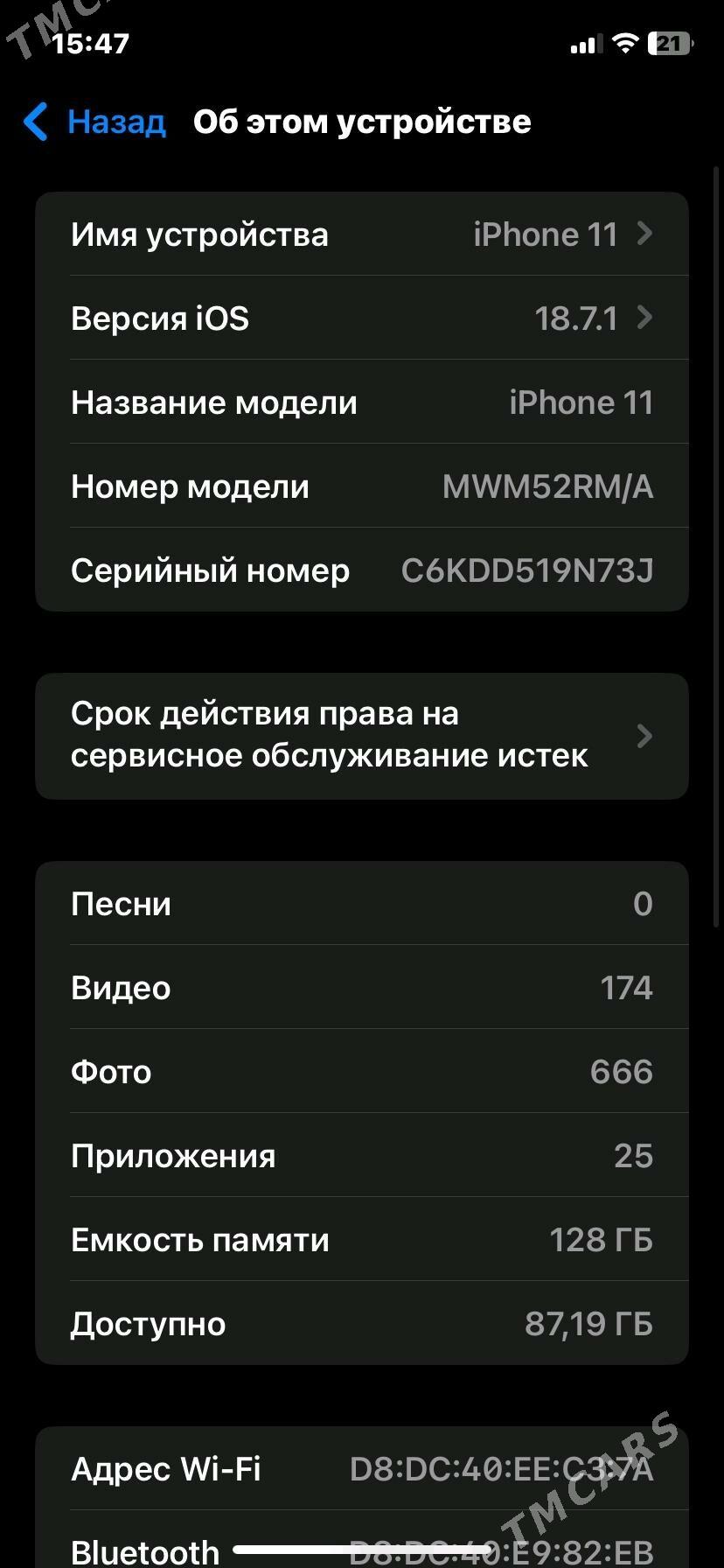Screen dimensions: 724x1568
Task: Go back using the Назад button
Action: pos(95,122)
